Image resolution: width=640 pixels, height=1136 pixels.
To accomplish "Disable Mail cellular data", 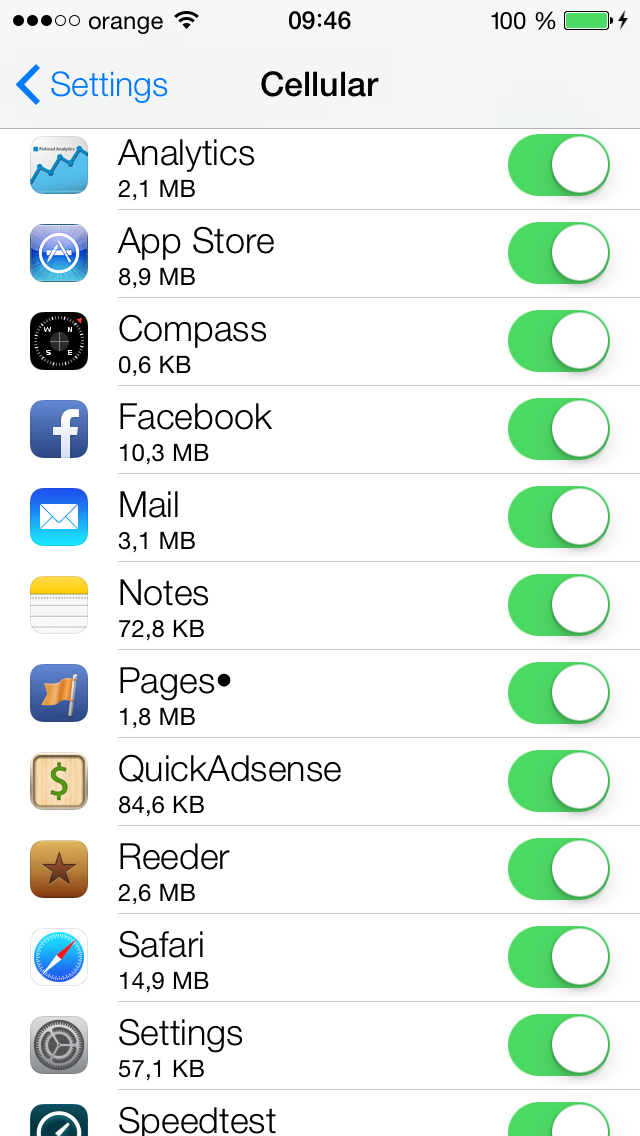I will click(559, 517).
